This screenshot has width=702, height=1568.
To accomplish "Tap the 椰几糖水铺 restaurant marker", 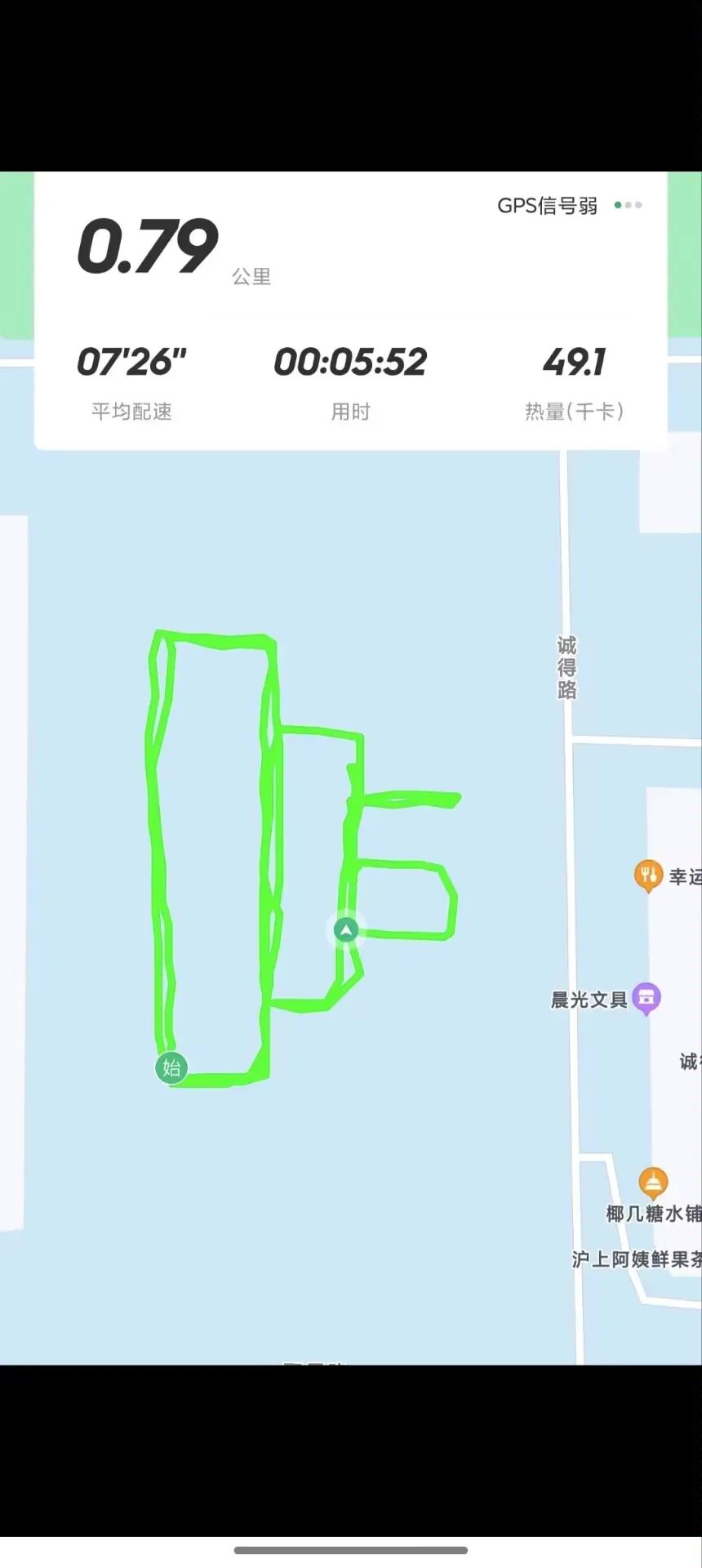I will pos(652,1182).
